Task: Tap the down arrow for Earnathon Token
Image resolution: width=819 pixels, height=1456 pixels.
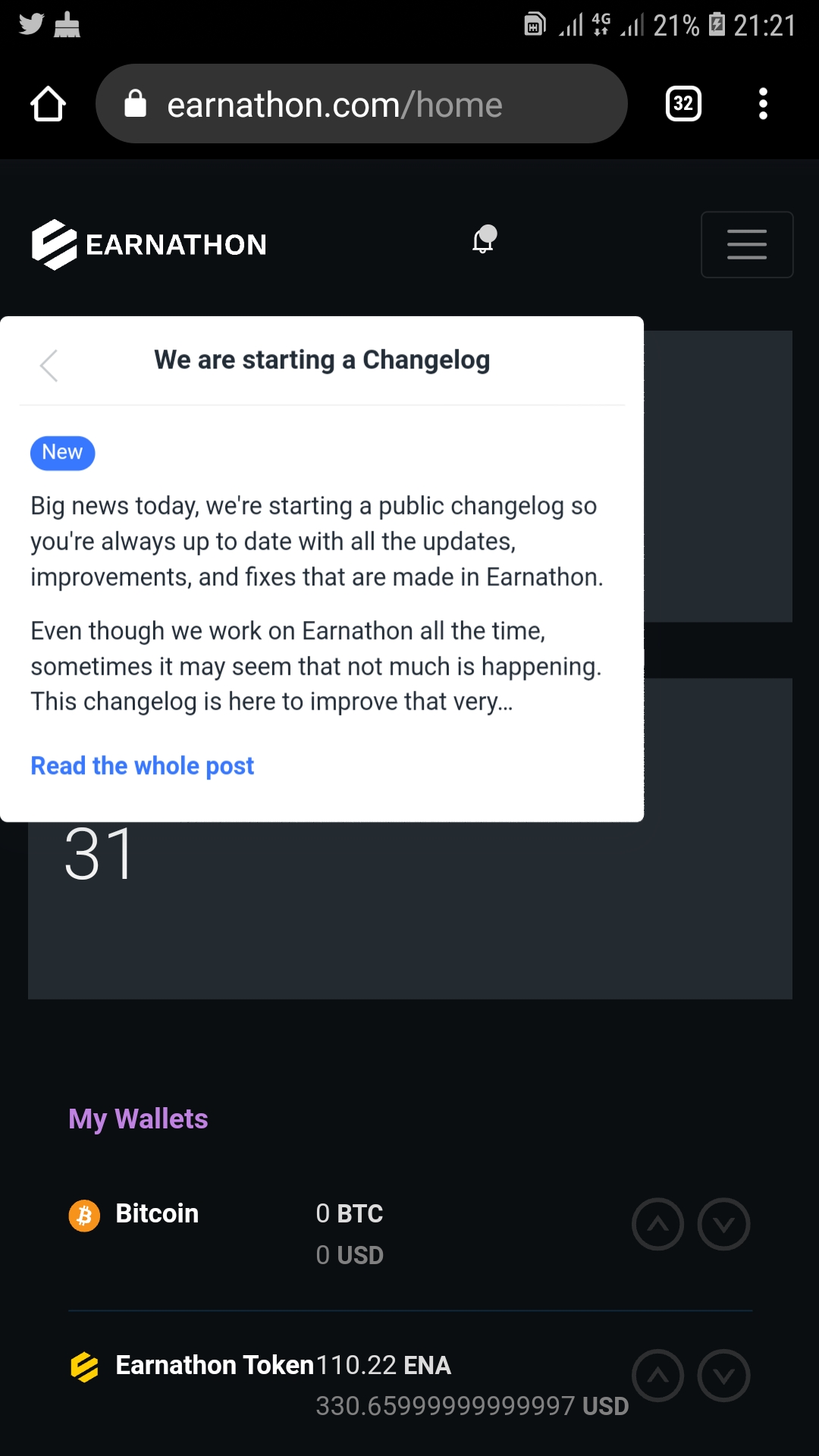Action: 723,1375
